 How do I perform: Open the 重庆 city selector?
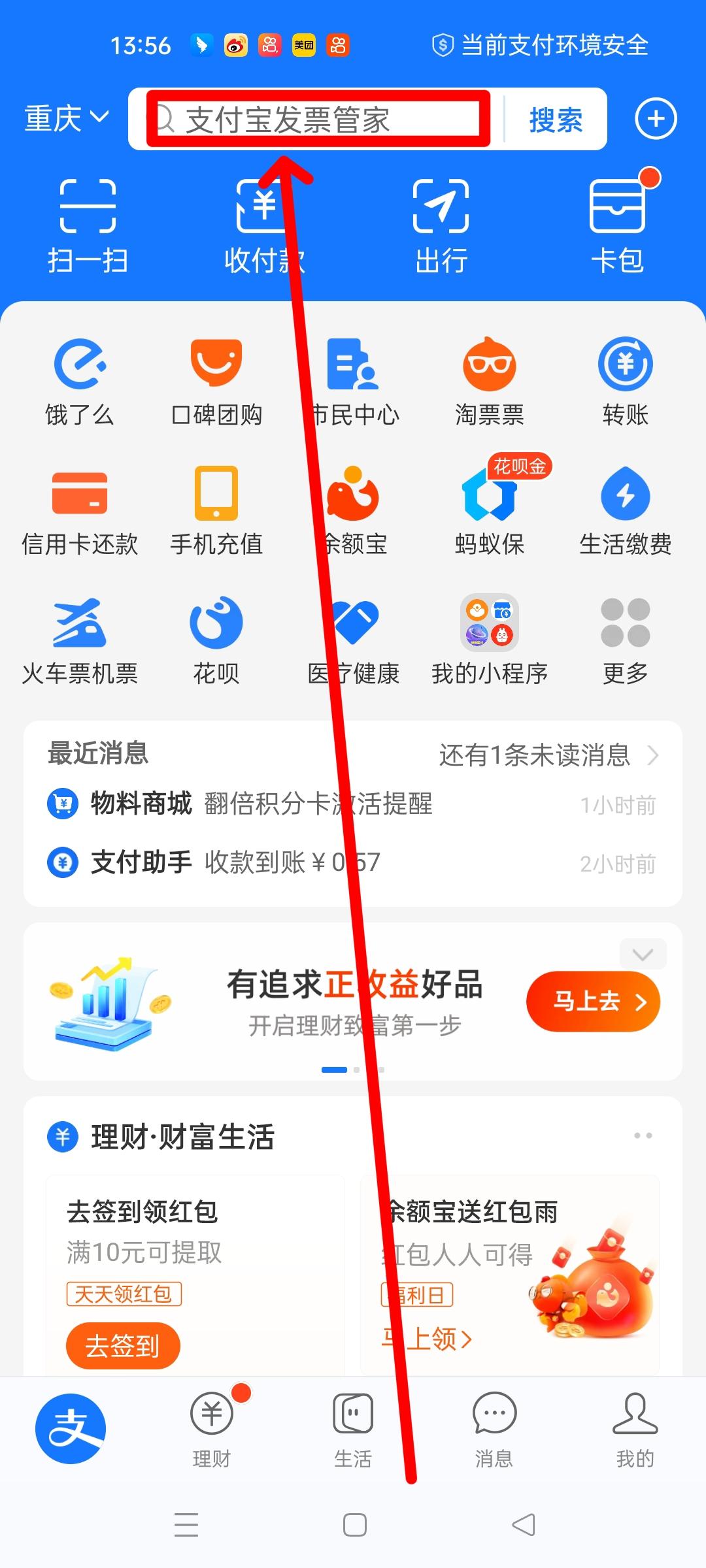point(65,118)
